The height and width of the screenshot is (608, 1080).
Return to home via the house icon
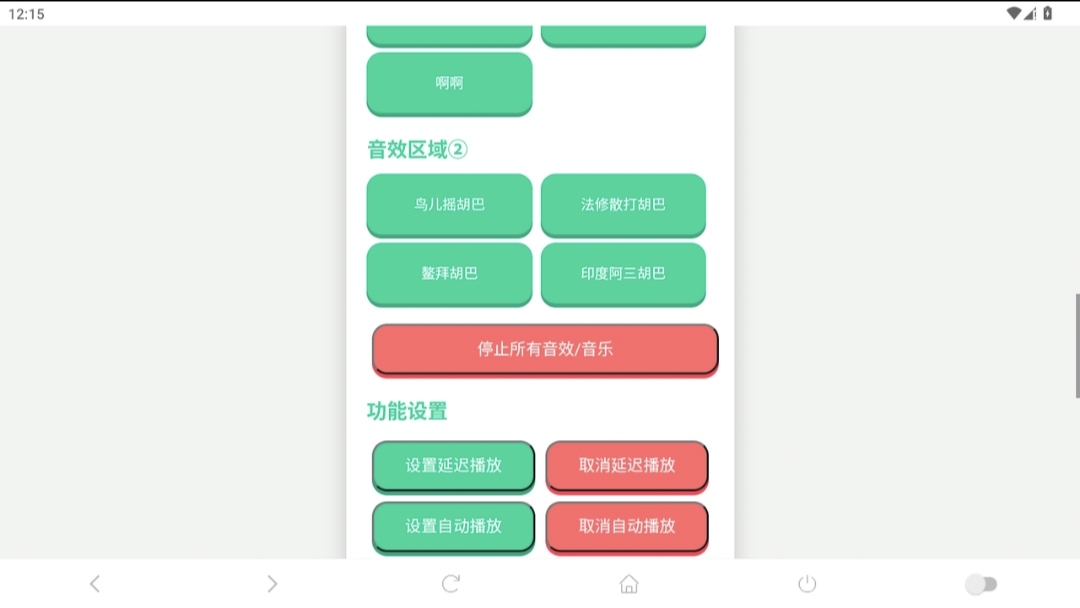tap(629, 584)
